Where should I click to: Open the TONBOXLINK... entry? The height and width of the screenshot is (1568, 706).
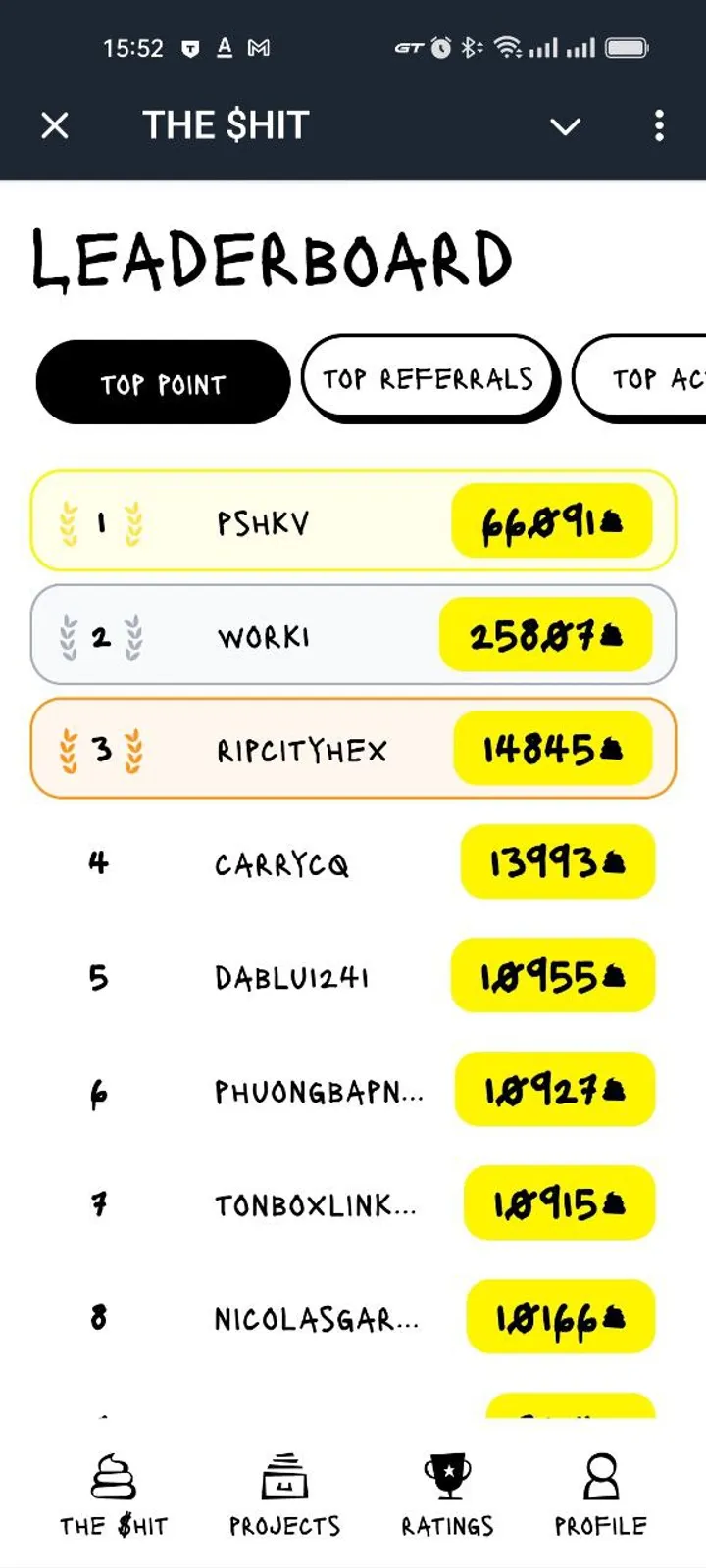(x=353, y=1204)
